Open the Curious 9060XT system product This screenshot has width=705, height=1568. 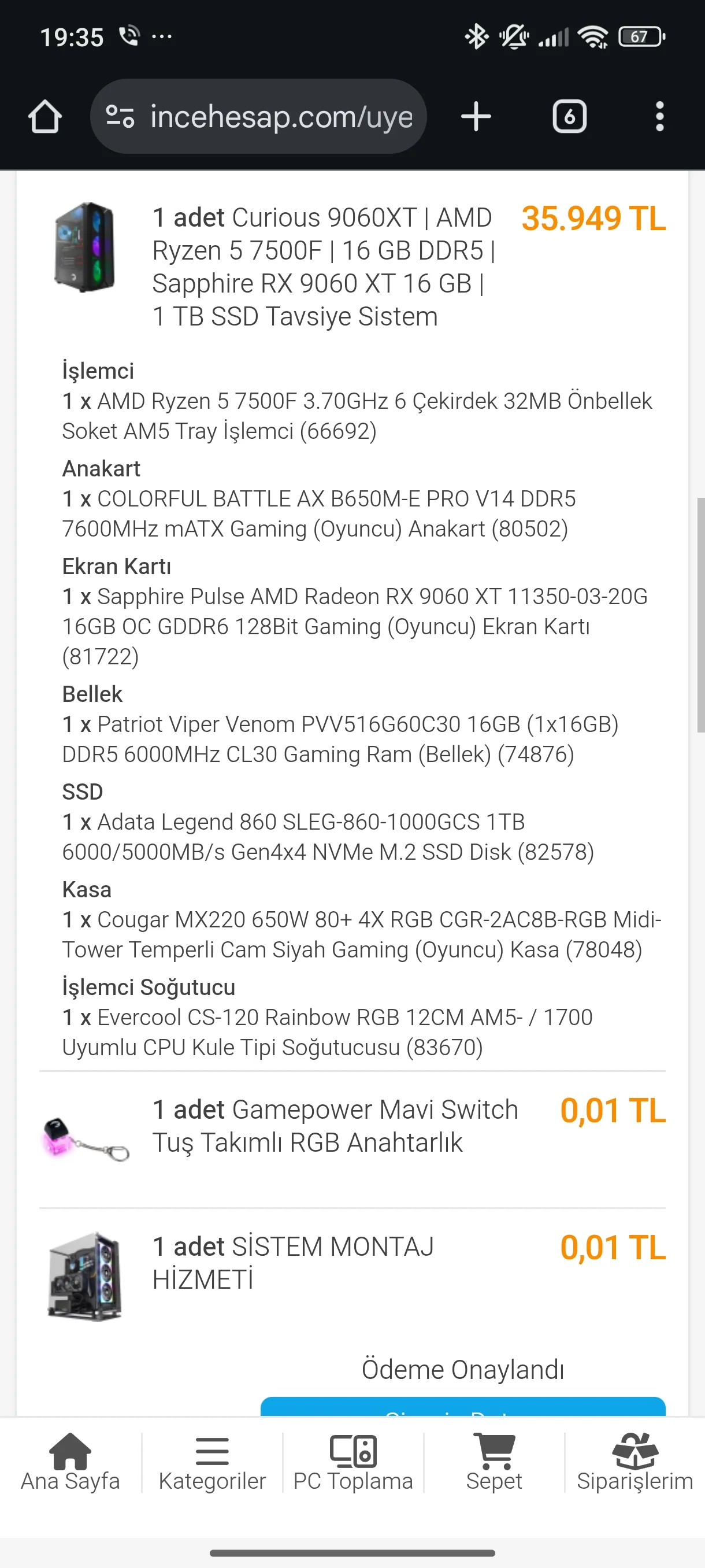322,267
